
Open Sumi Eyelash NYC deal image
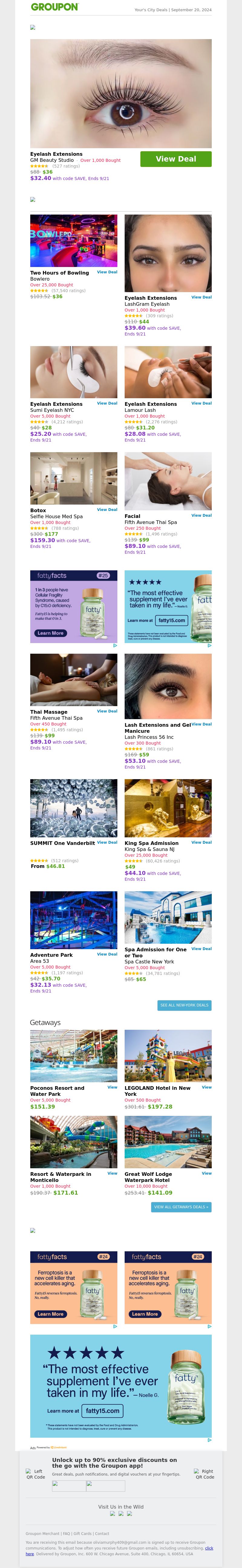pos(74,372)
